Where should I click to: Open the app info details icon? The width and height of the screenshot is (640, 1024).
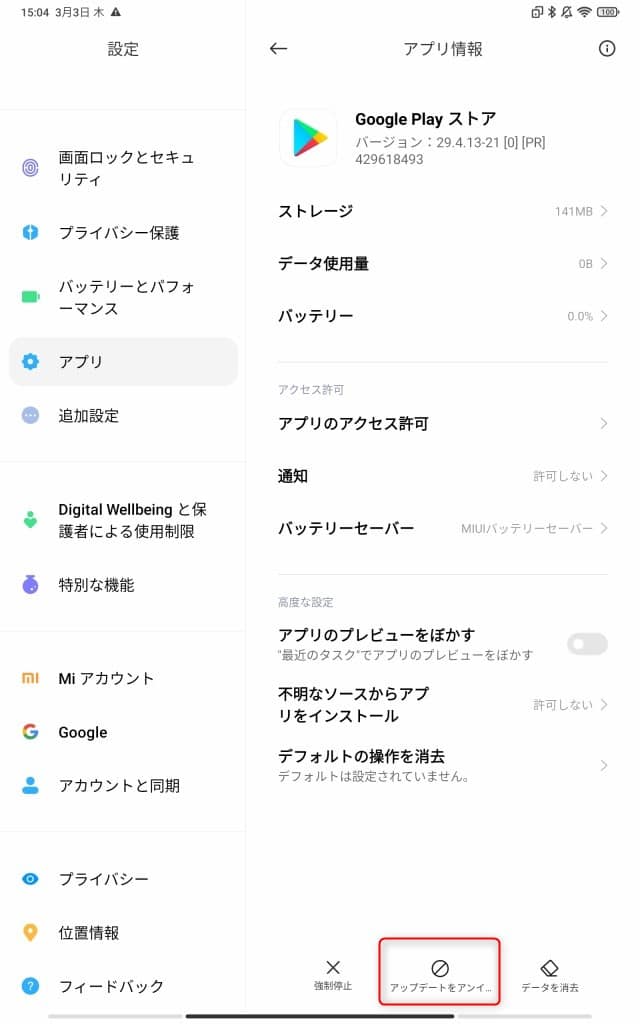pyautogui.click(x=607, y=48)
